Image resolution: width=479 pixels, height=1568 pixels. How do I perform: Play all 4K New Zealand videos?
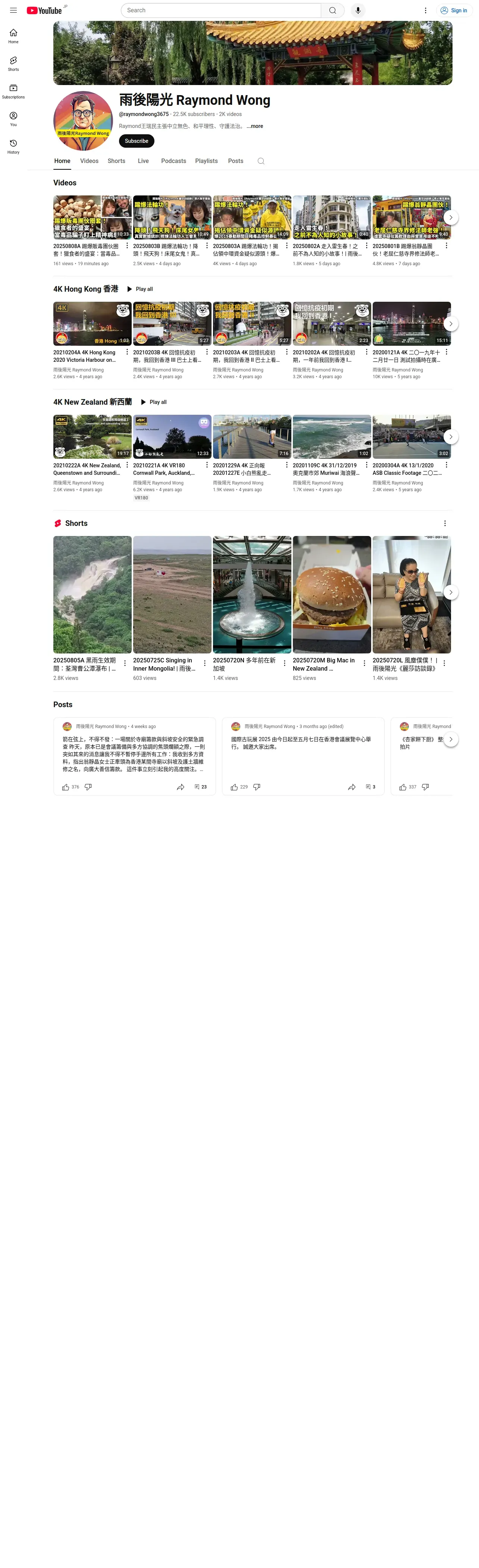click(154, 402)
